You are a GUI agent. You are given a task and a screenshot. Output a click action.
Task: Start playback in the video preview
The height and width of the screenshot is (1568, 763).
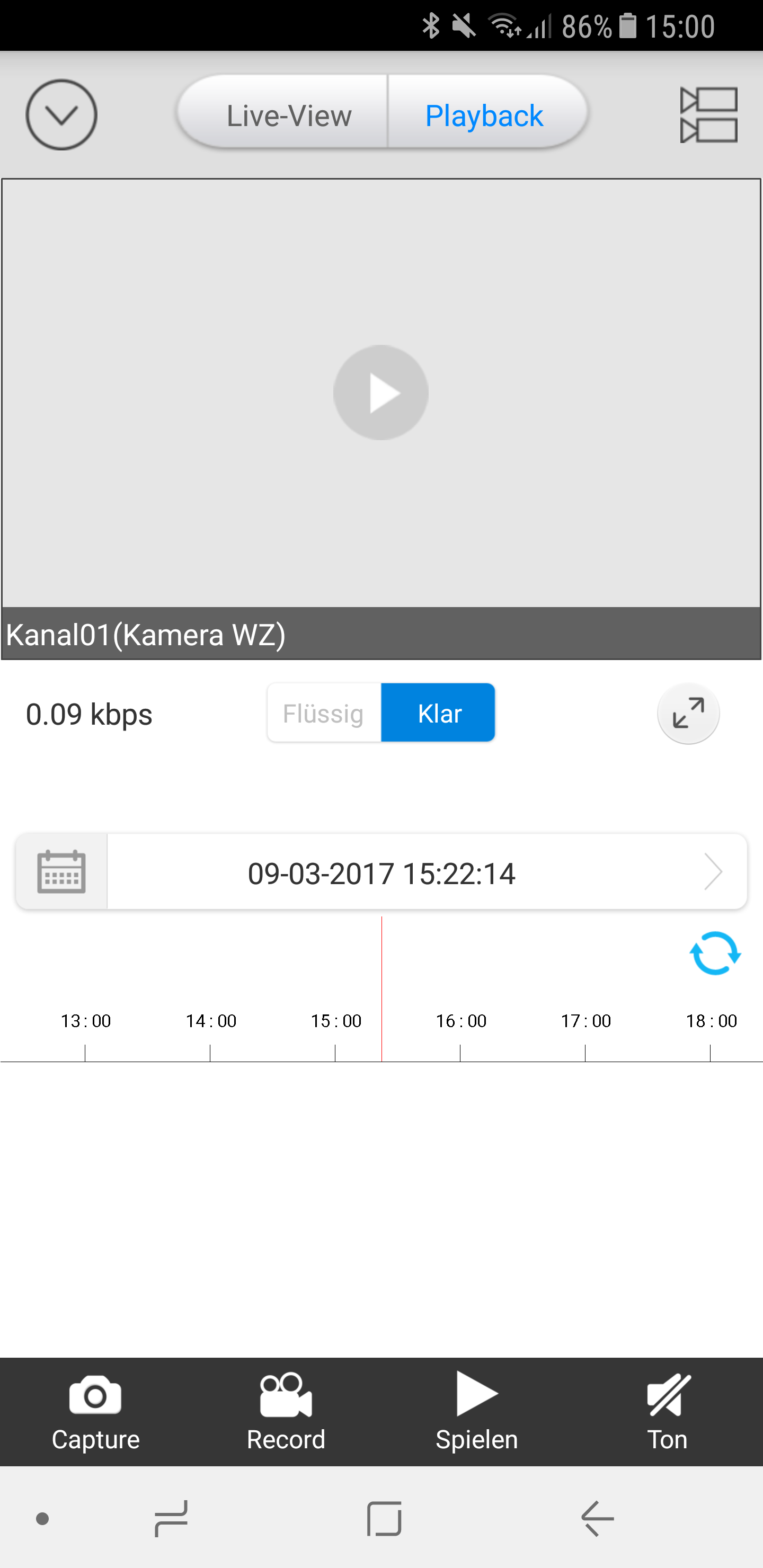380,393
